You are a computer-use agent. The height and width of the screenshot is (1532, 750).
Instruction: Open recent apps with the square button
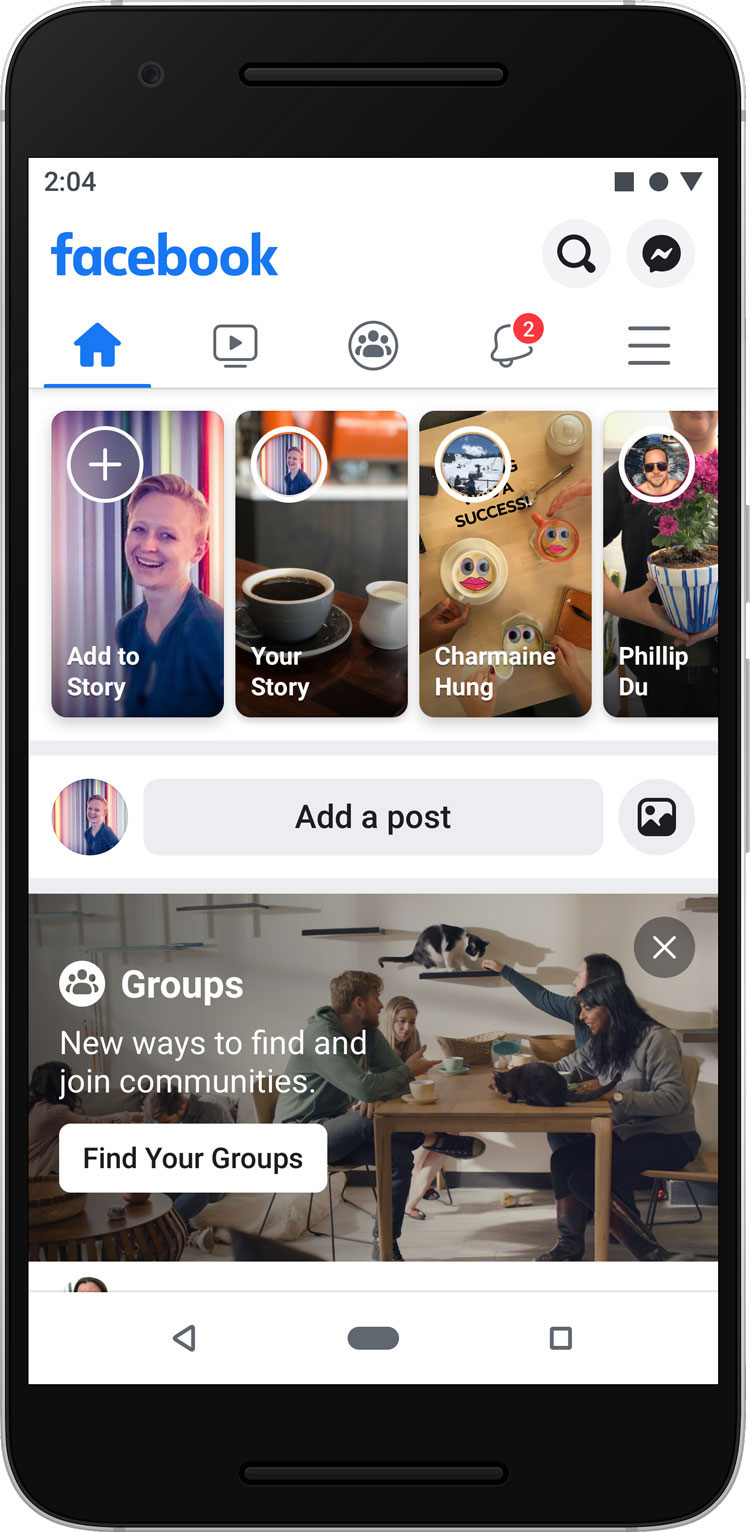pyautogui.click(x=561, y=1338)
